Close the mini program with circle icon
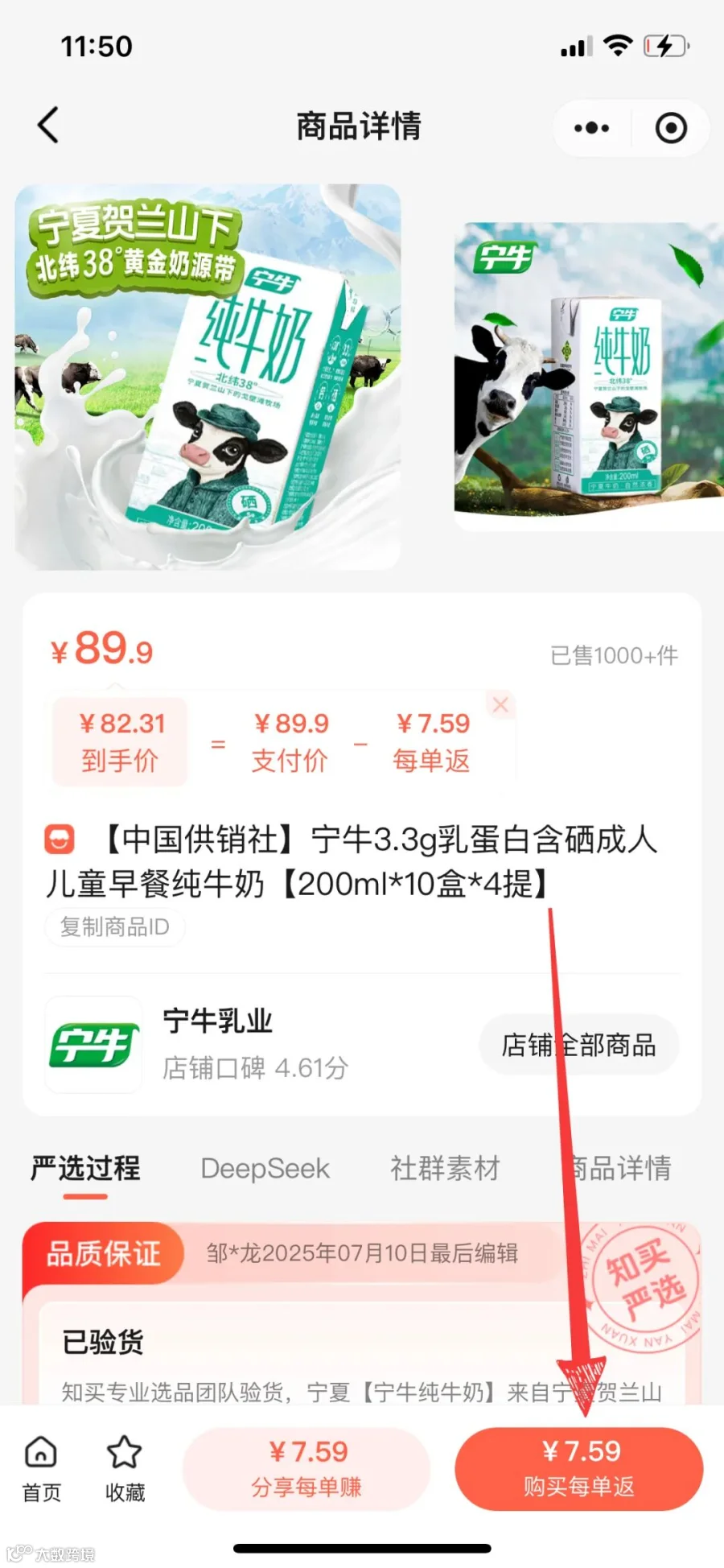724x1568 pixels. click(x=671, y=127)
